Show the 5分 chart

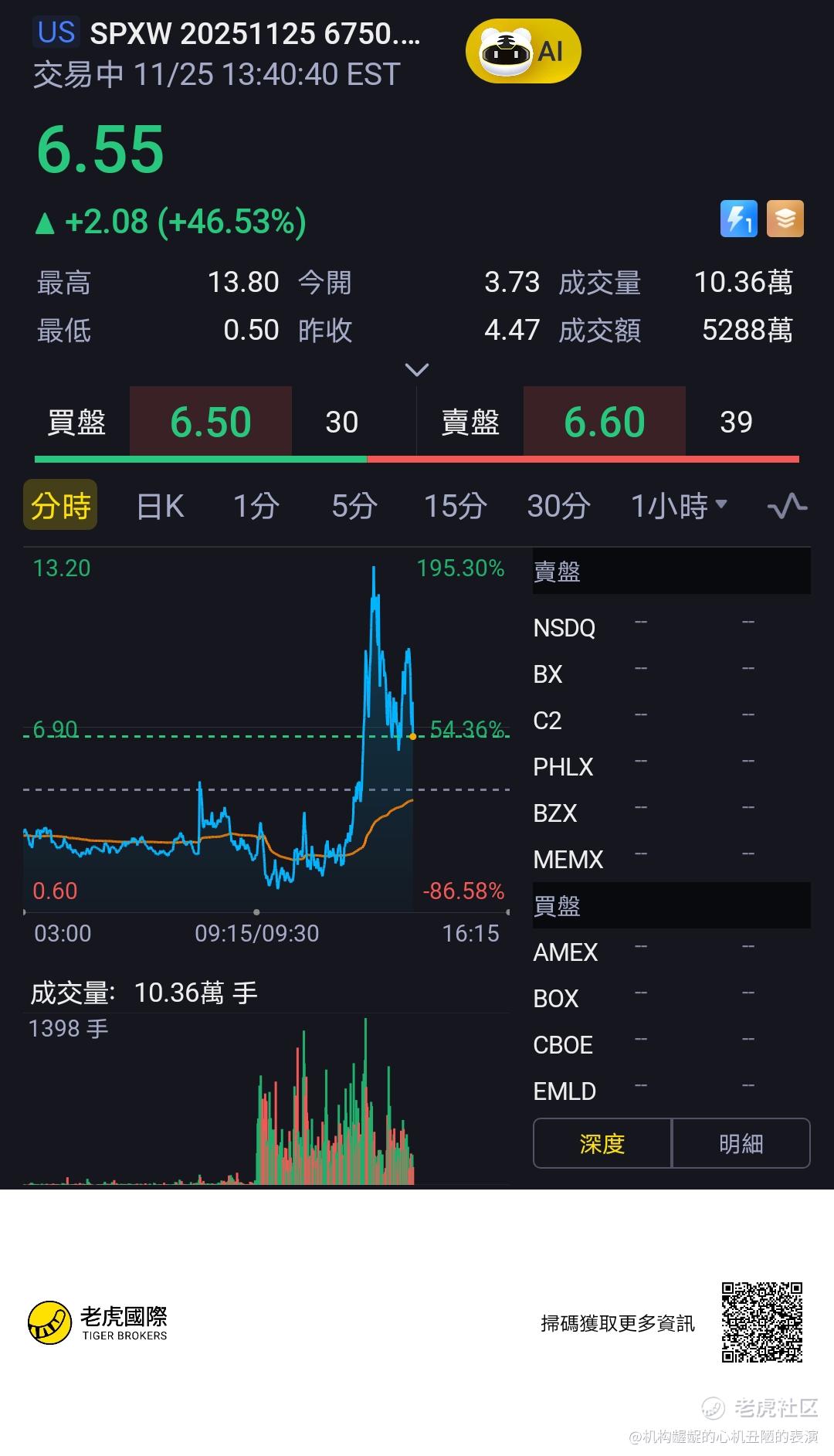(354, 506)
